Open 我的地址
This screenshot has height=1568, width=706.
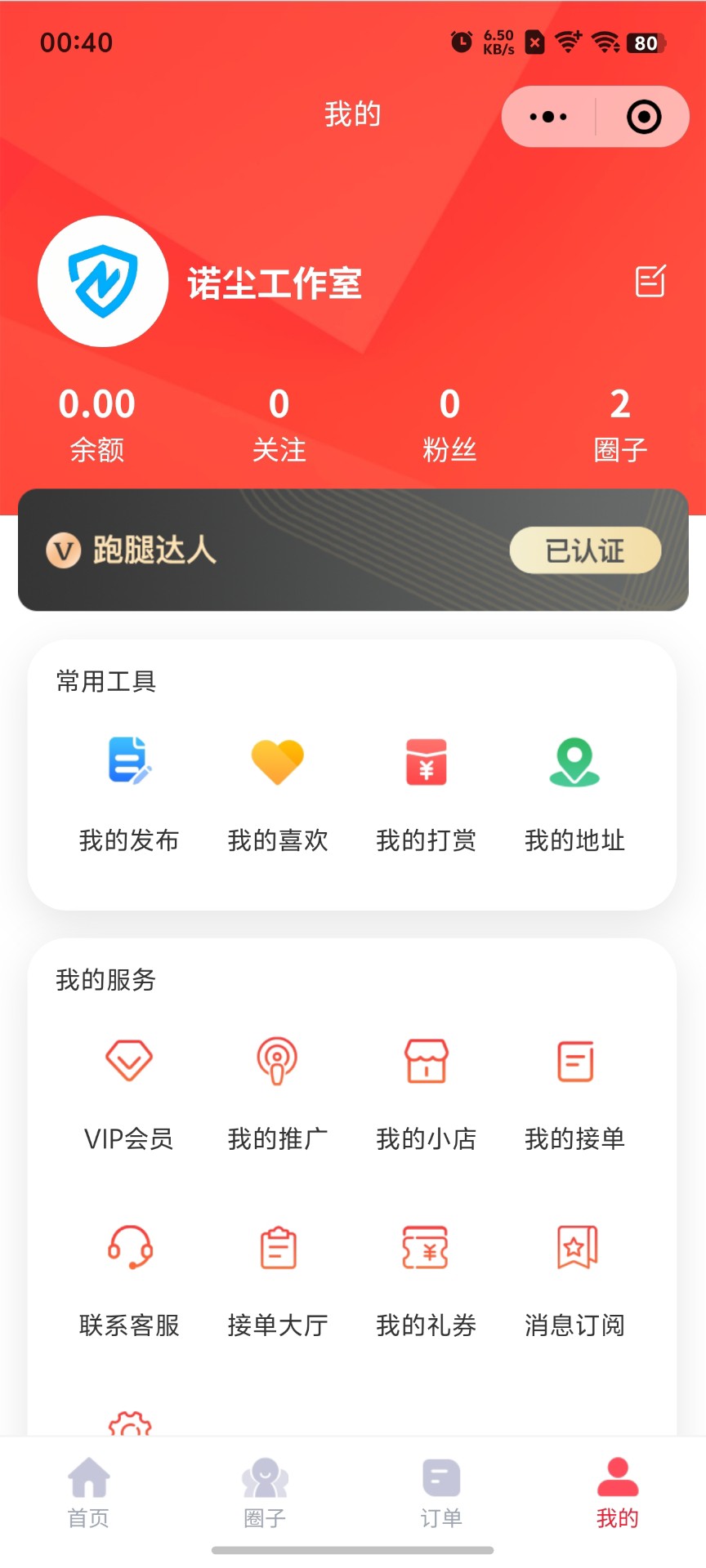574,792
